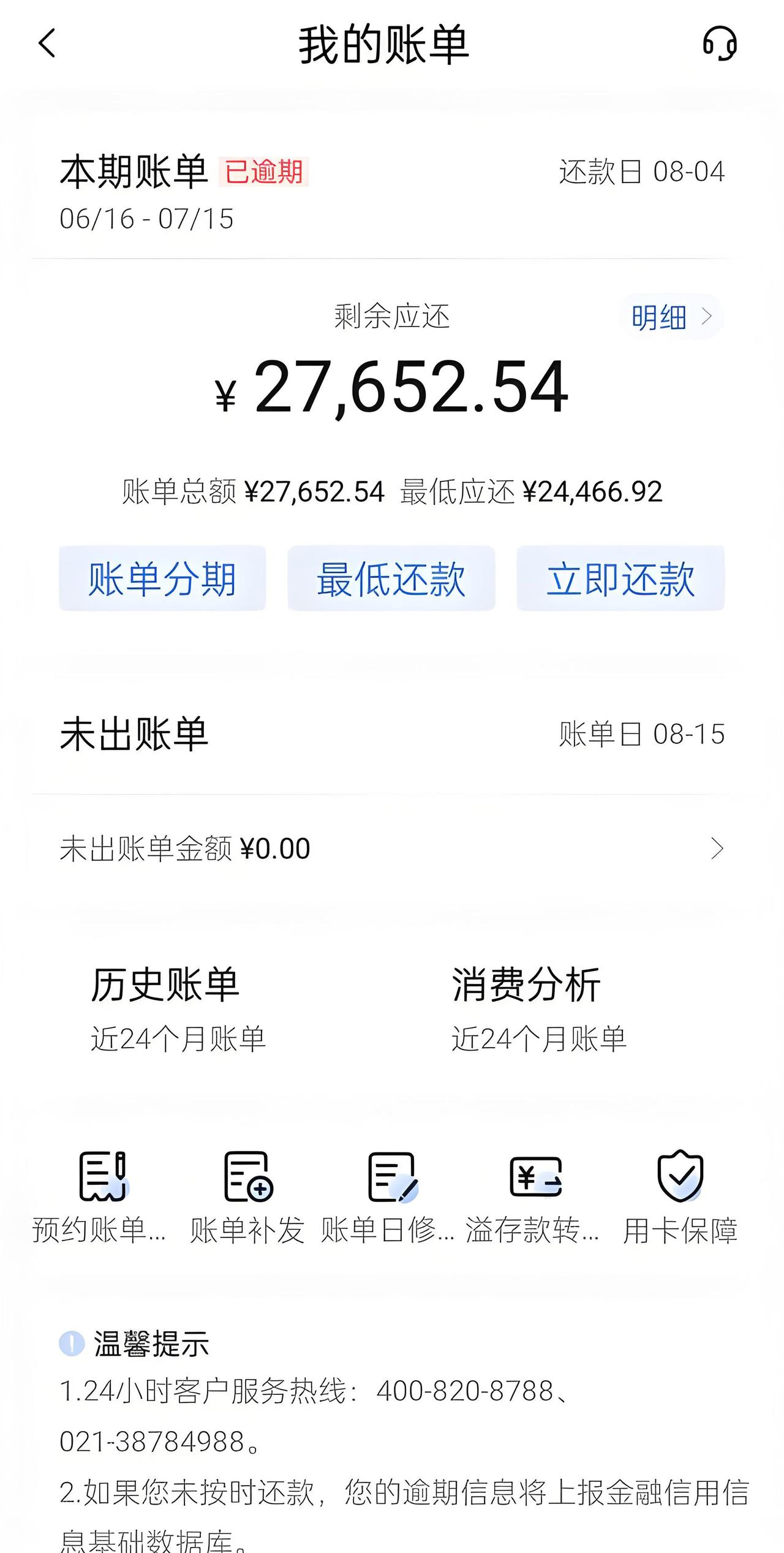Open 明细 bill details
Image resolution: width=784 pixels, height=1553 pixels.
pyautogui.click(x=671, y=317)
